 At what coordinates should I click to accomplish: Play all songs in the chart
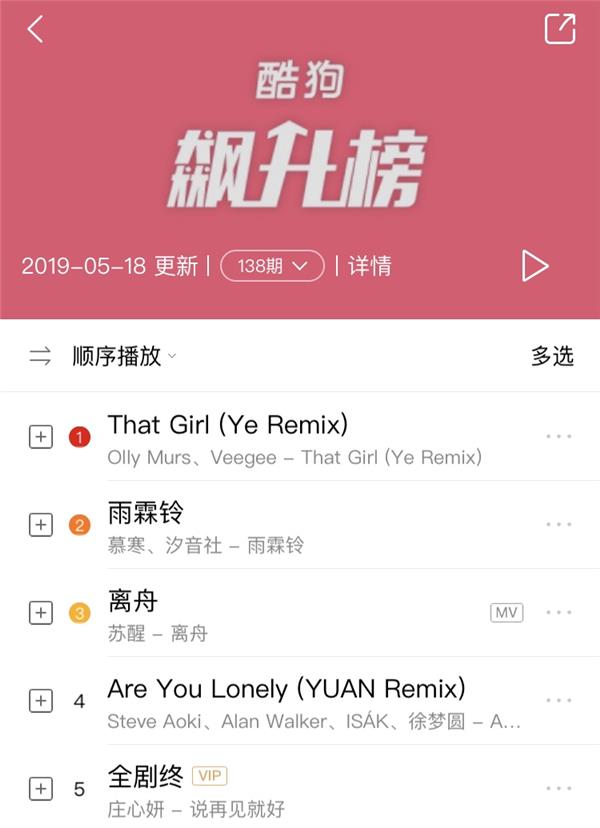[535, 266]
